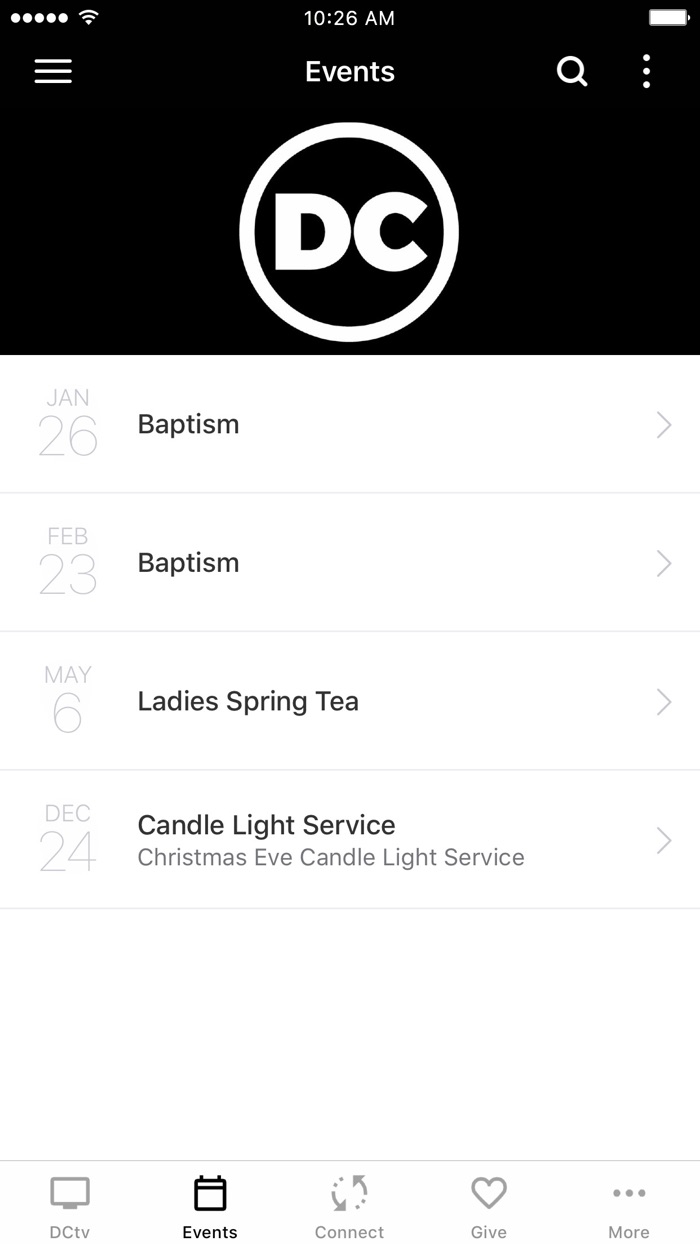
Task: Go to the Connect tab
Action: pyautogui.click(x=349, y=1205)
